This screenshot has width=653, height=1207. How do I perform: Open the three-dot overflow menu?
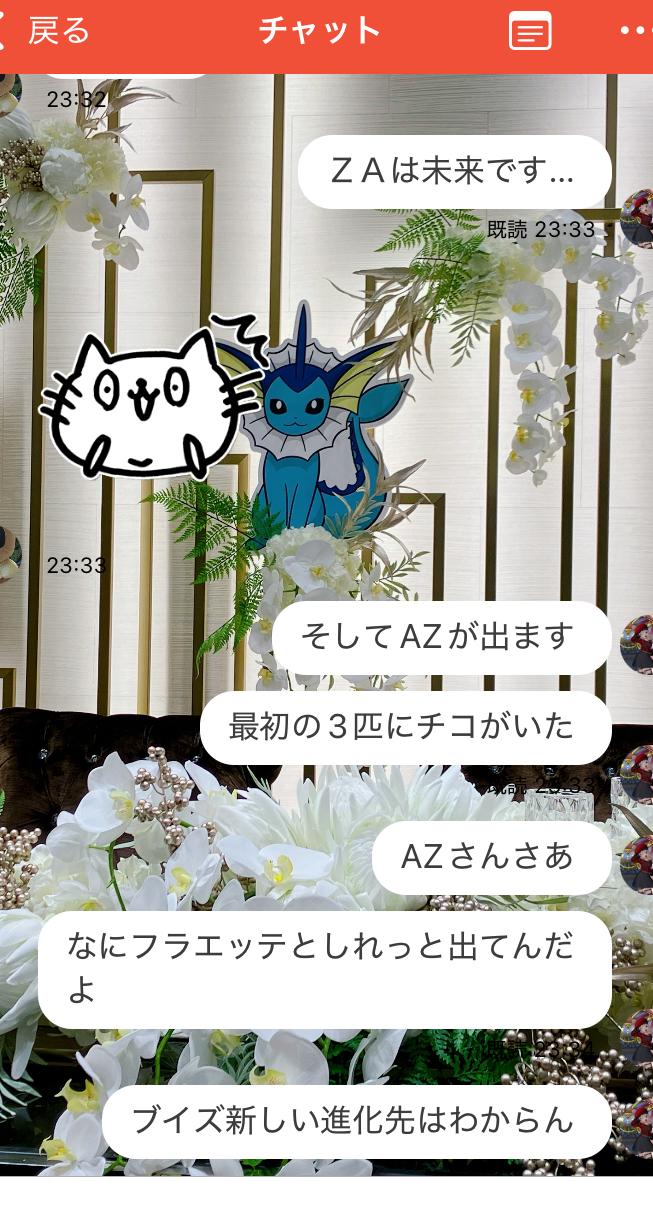pos(636,31)
